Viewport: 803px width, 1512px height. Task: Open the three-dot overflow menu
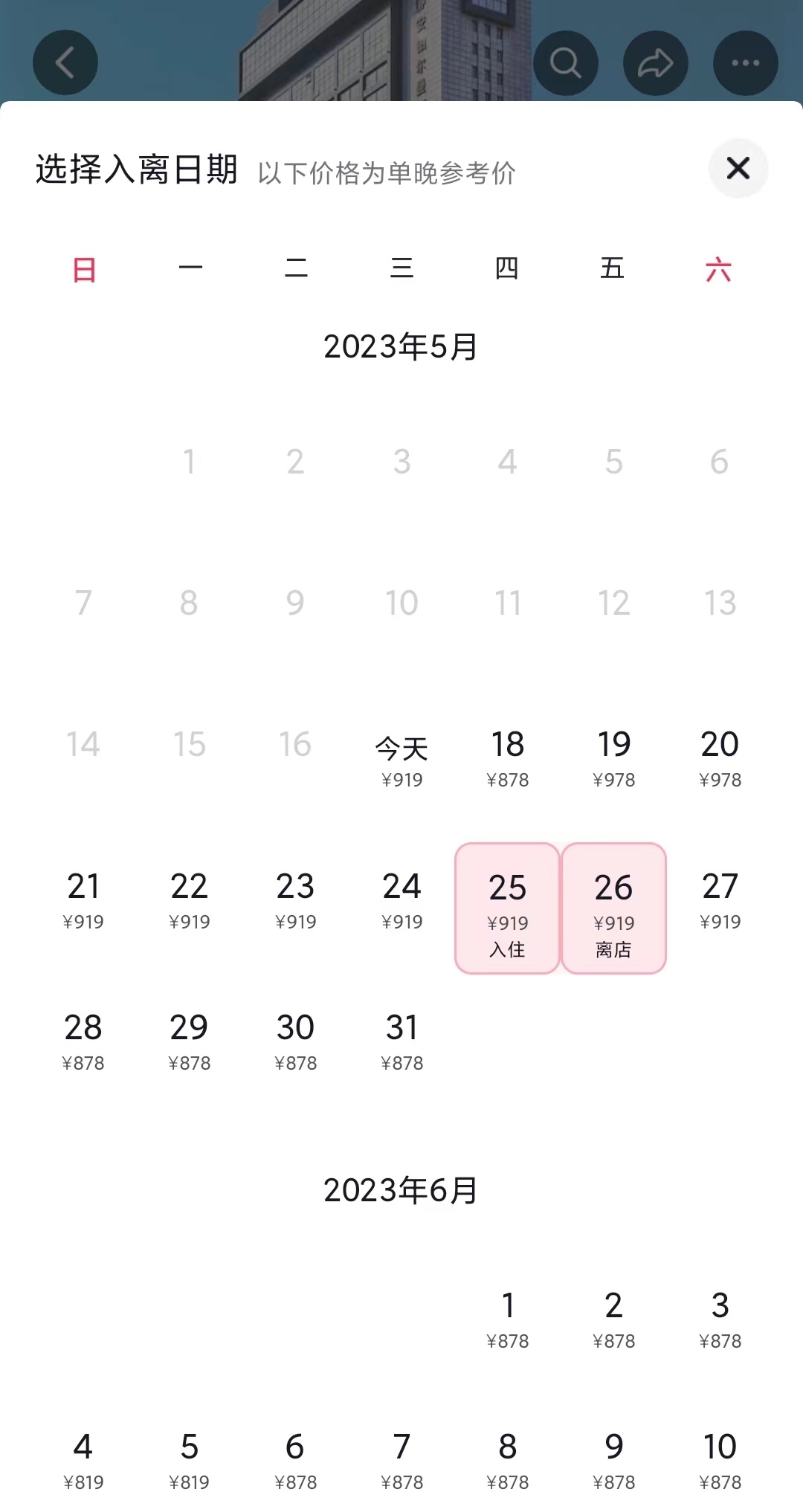pos(746,62)
